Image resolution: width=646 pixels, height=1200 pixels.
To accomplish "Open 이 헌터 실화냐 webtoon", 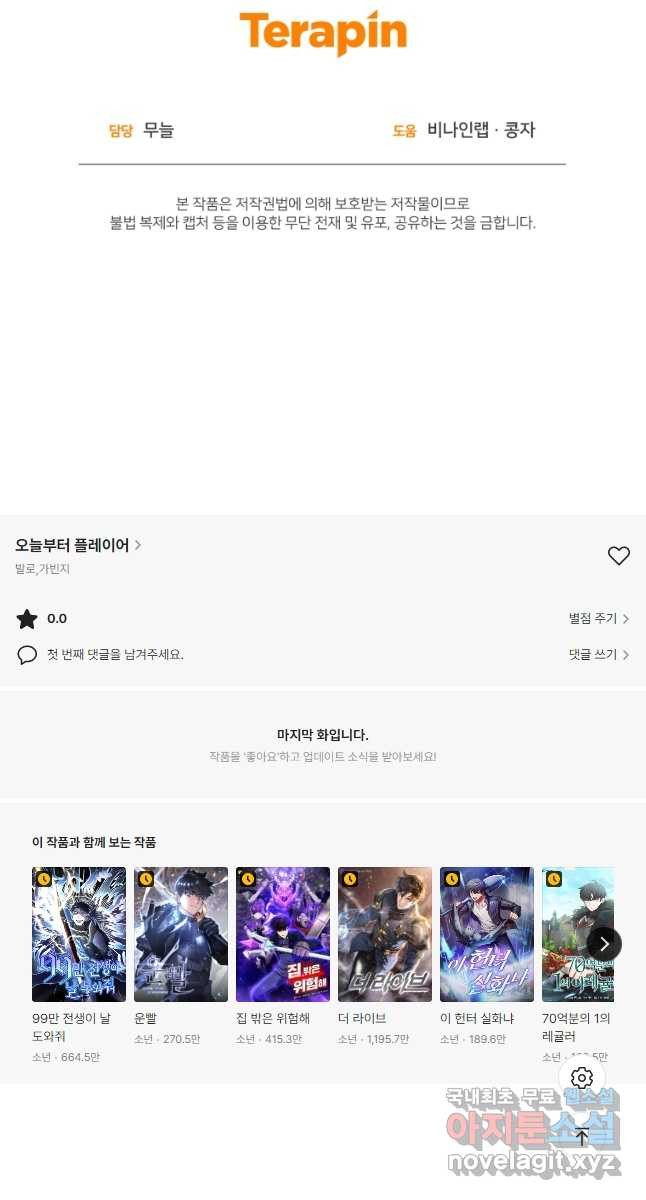I will [x=487, y=934].
